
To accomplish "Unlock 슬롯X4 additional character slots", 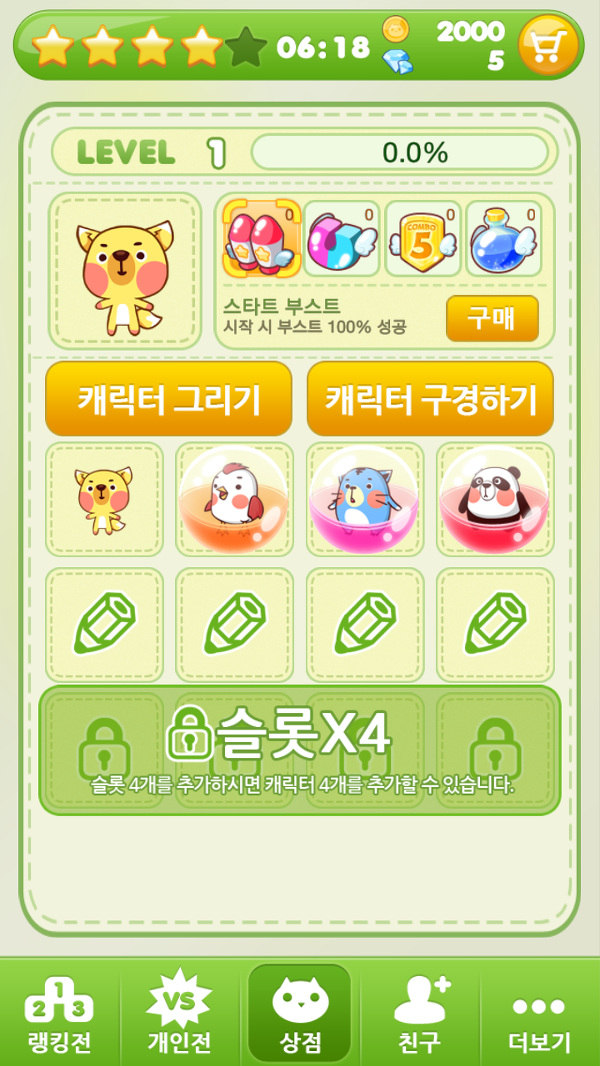I will coord(300,750).
